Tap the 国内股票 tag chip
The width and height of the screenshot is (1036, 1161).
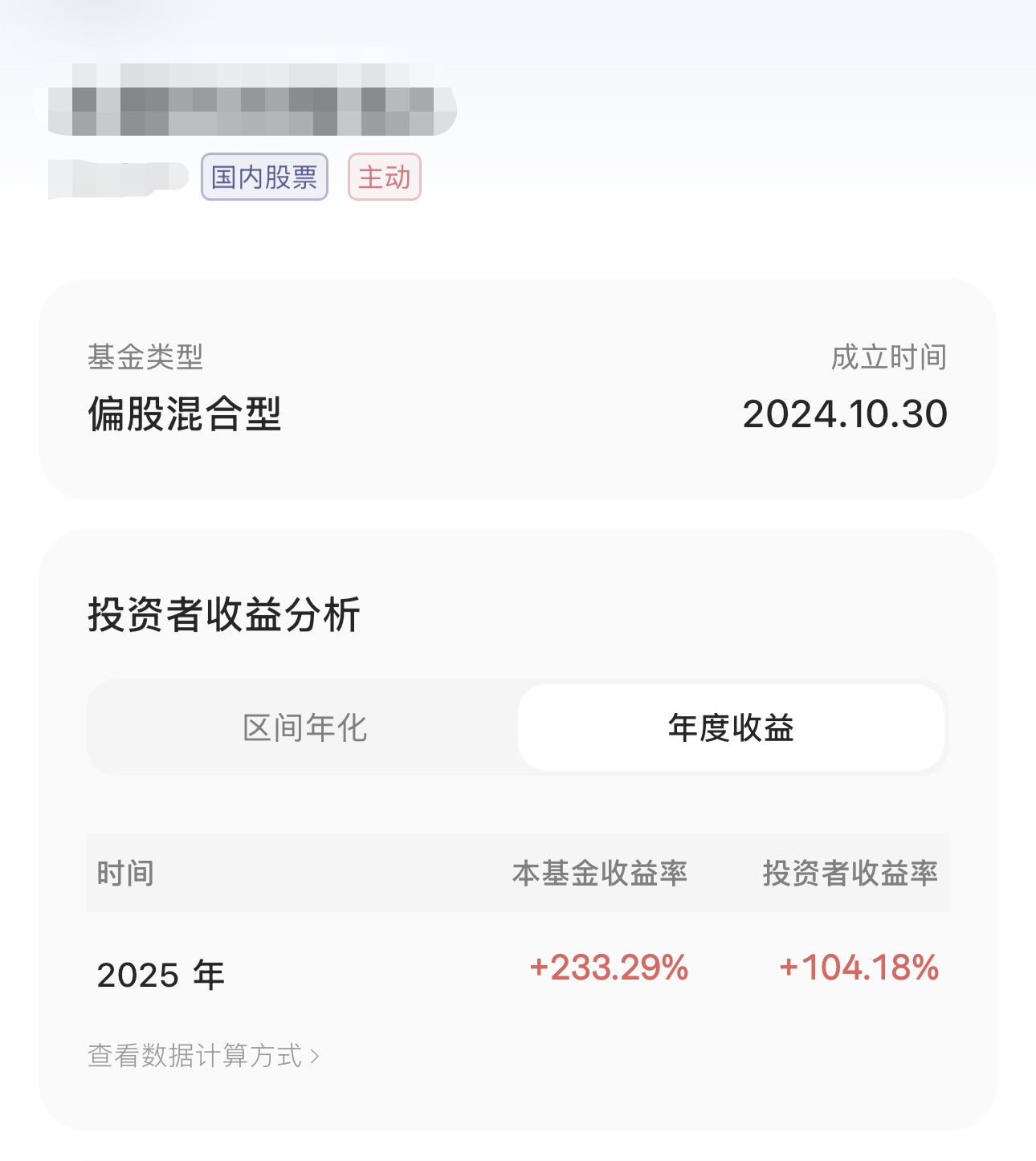pyautogui.click(x=264, y=177)
